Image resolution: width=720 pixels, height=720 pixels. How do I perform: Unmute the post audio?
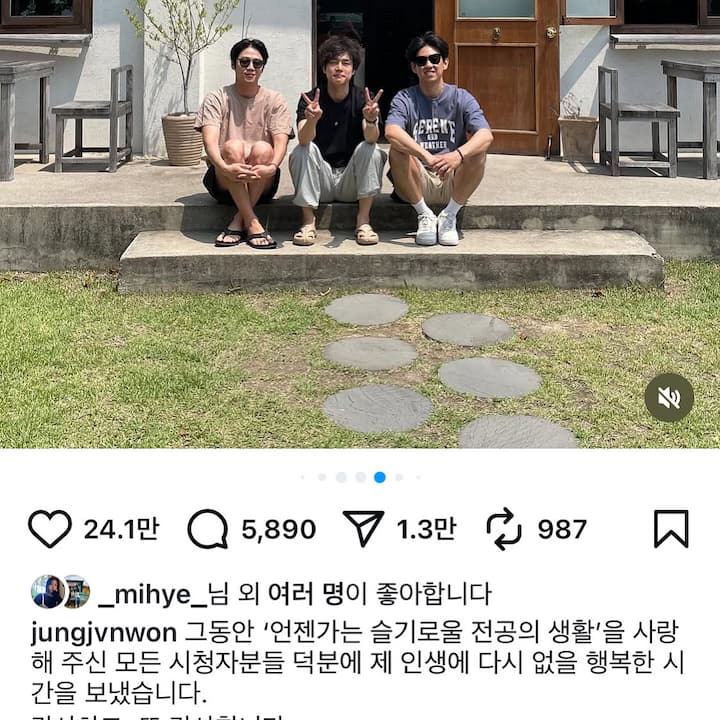(x=669, y=398)
